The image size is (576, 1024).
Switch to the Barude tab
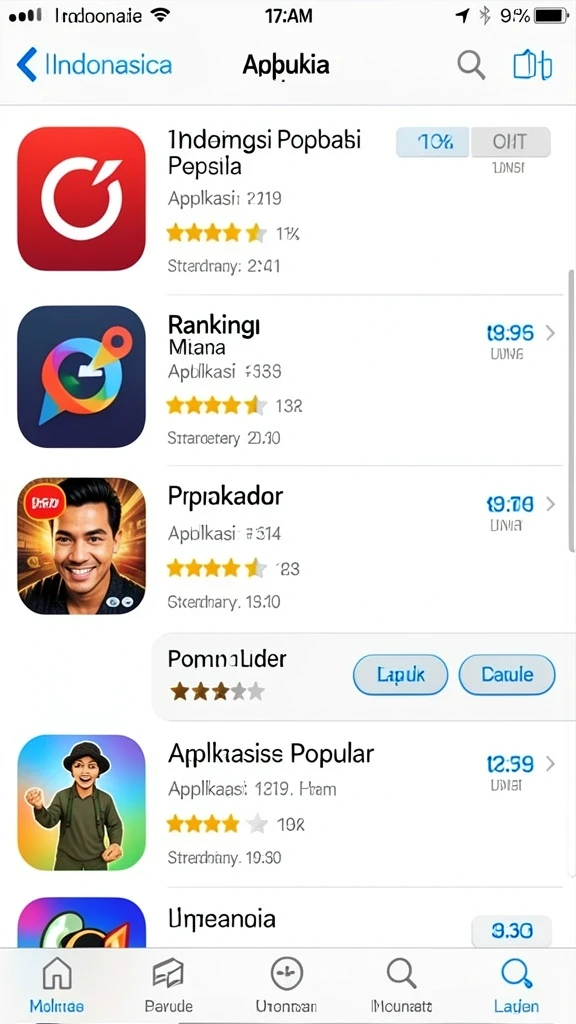(x=168, y=986)
